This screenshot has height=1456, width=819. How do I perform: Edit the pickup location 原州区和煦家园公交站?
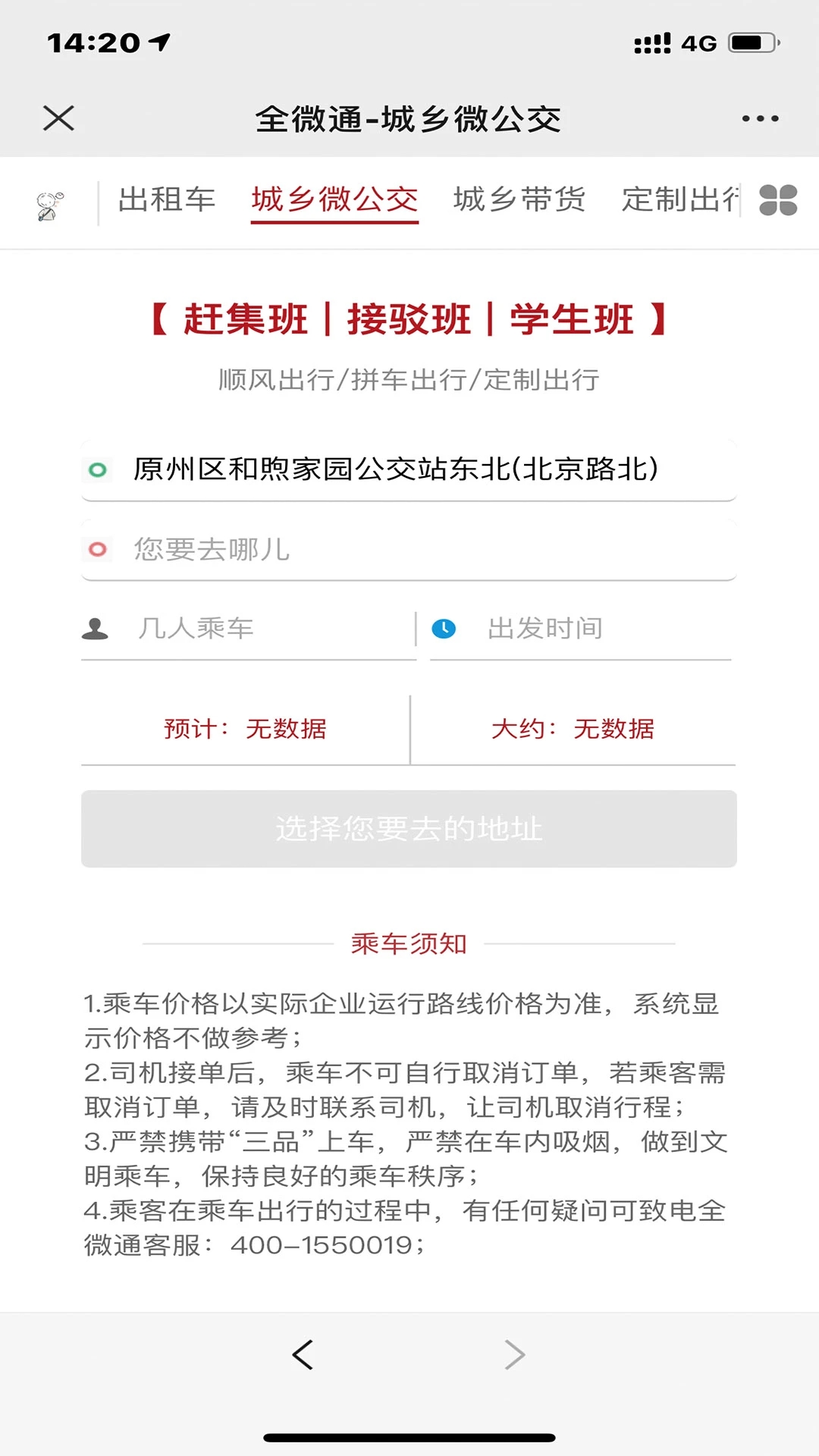409,469
